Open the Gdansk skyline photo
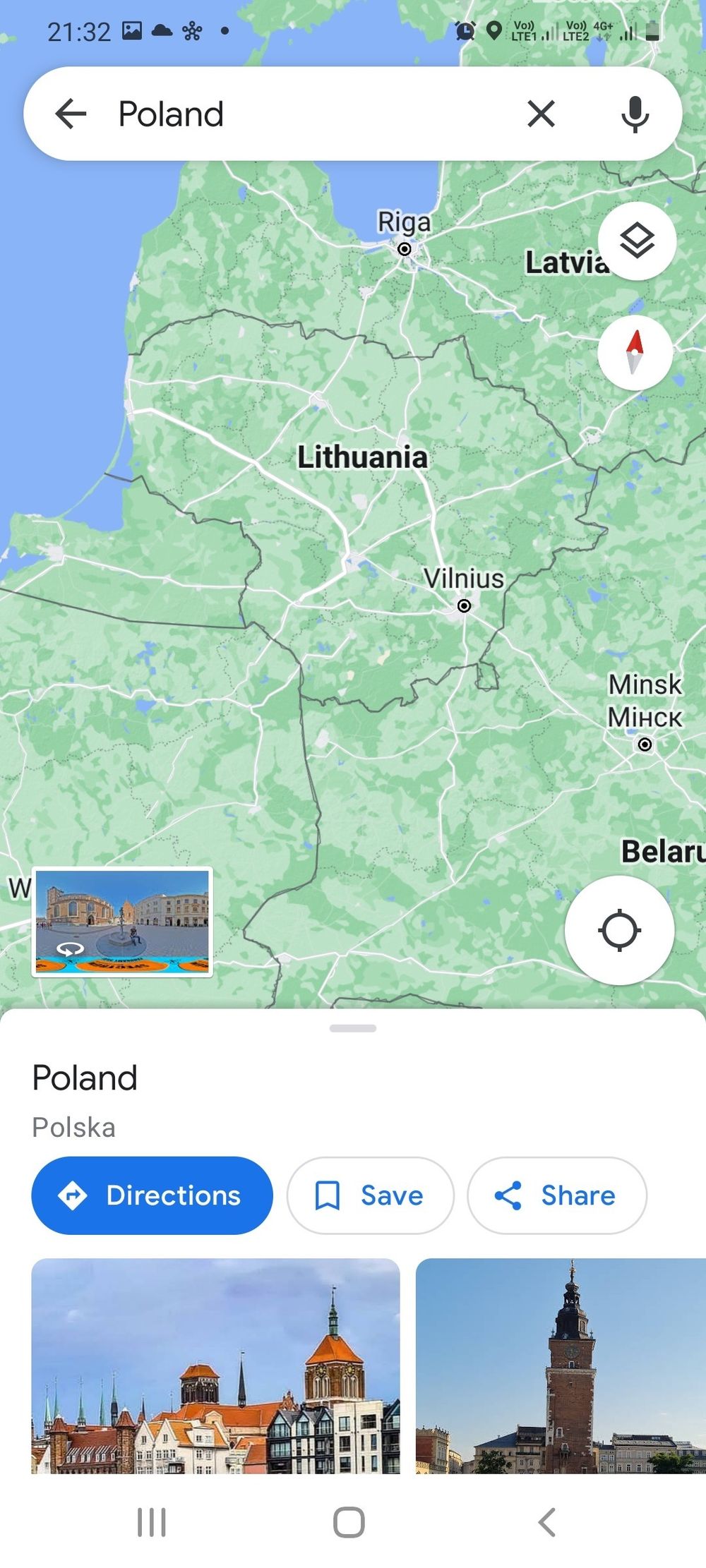Image resolution: width=706 pixels, height=1568 pixels. pos(215,1366)
